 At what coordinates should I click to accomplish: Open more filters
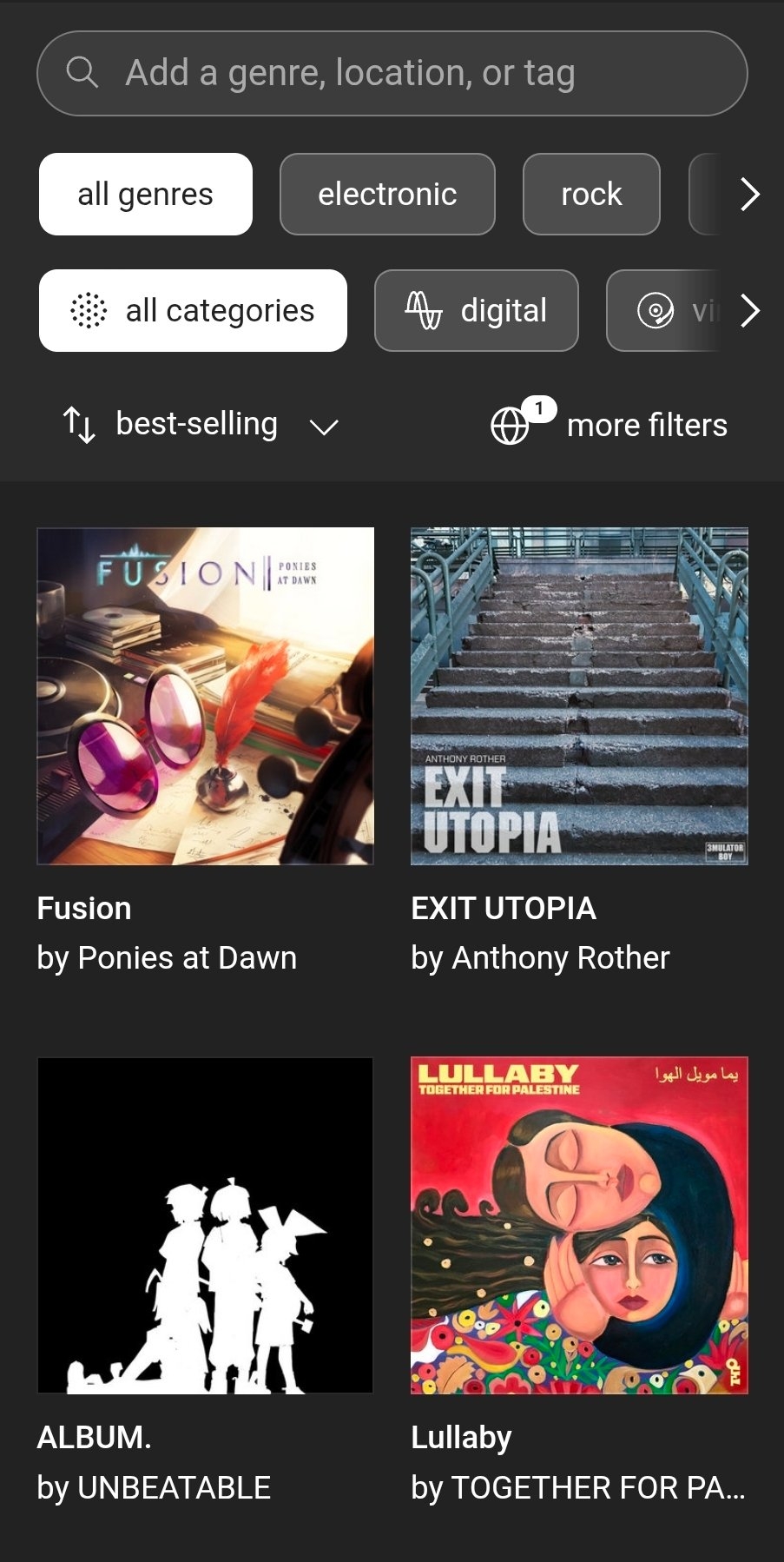click(609, 425)
